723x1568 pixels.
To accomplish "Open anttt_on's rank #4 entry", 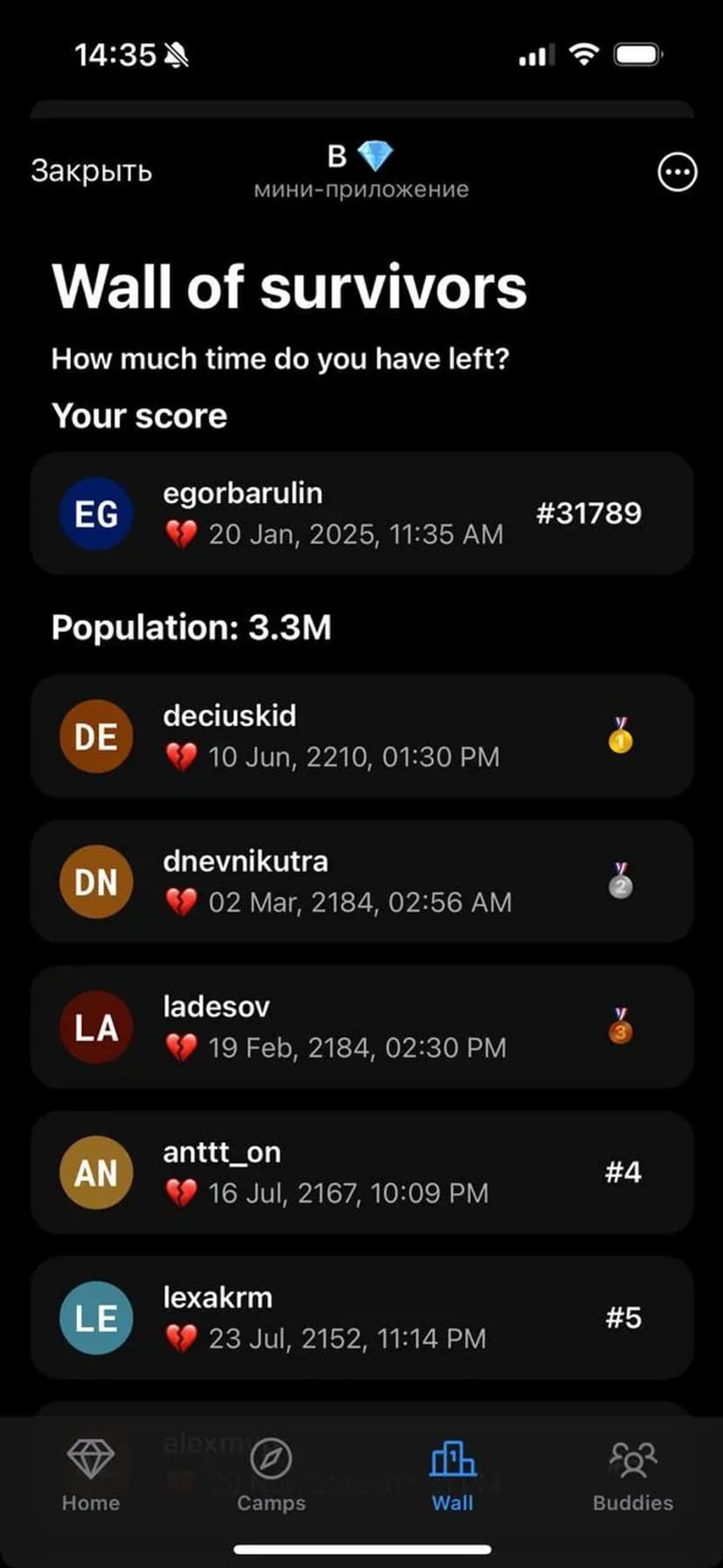I will click(x=361, y=1173).
